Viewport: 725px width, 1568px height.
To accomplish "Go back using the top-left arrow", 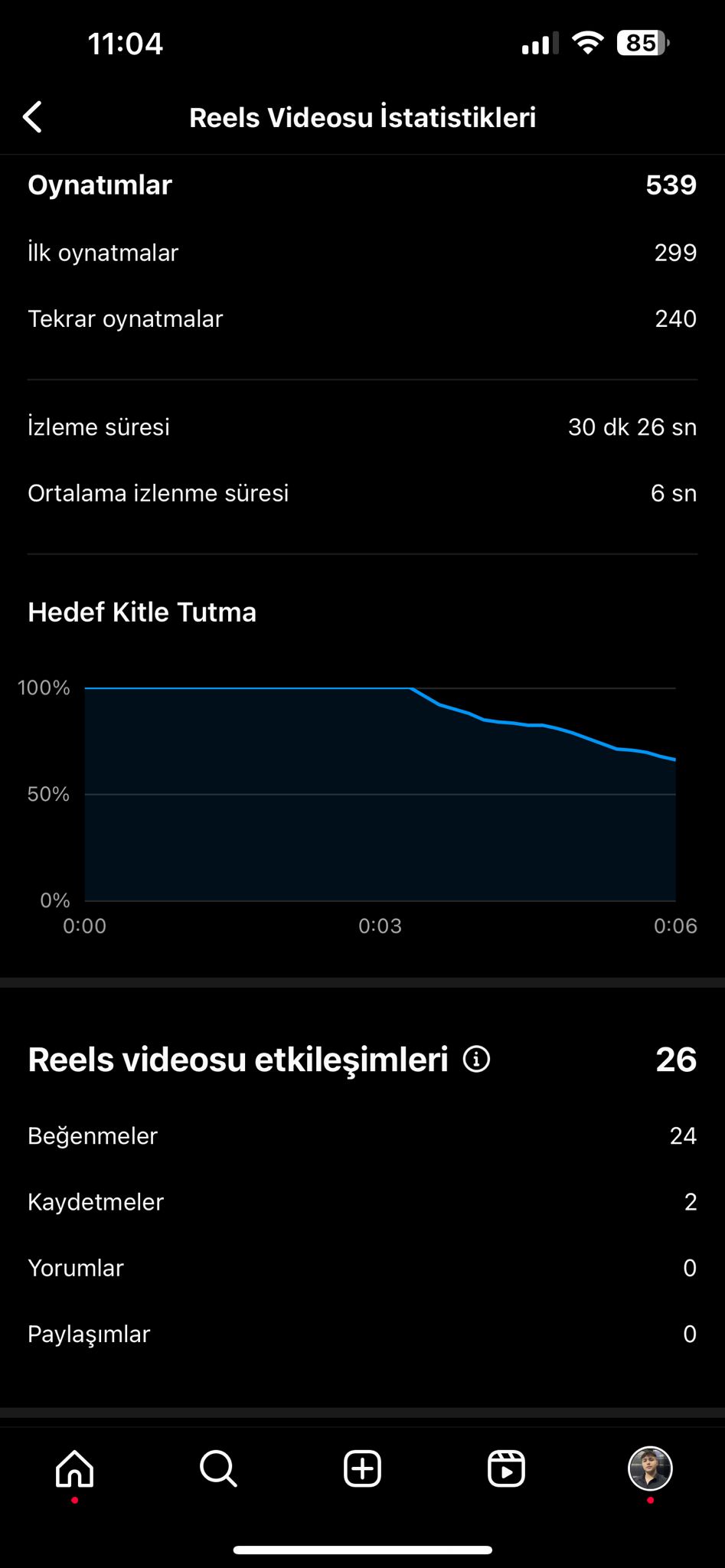I will (33, 117).
